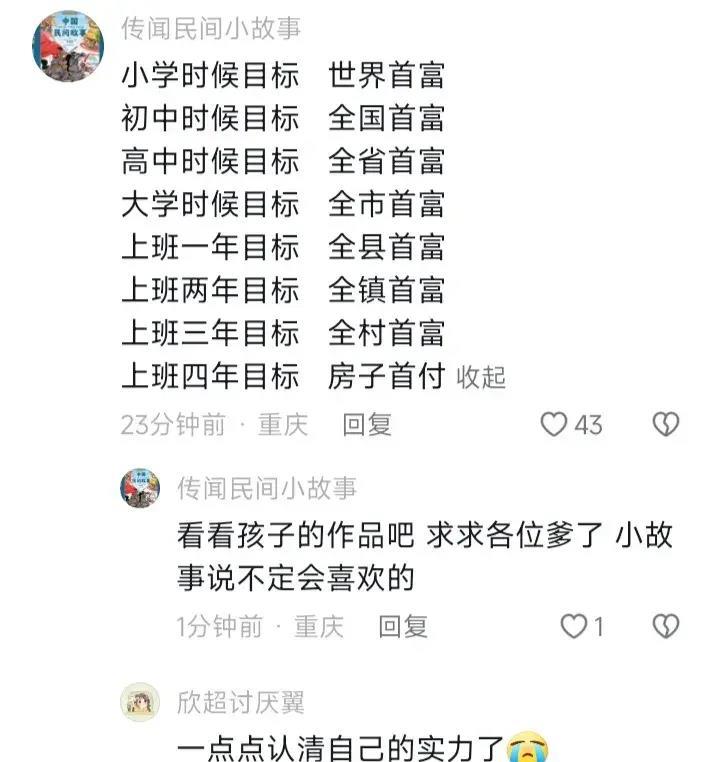Reply to the 1分钟前 comment

(403, 627)
